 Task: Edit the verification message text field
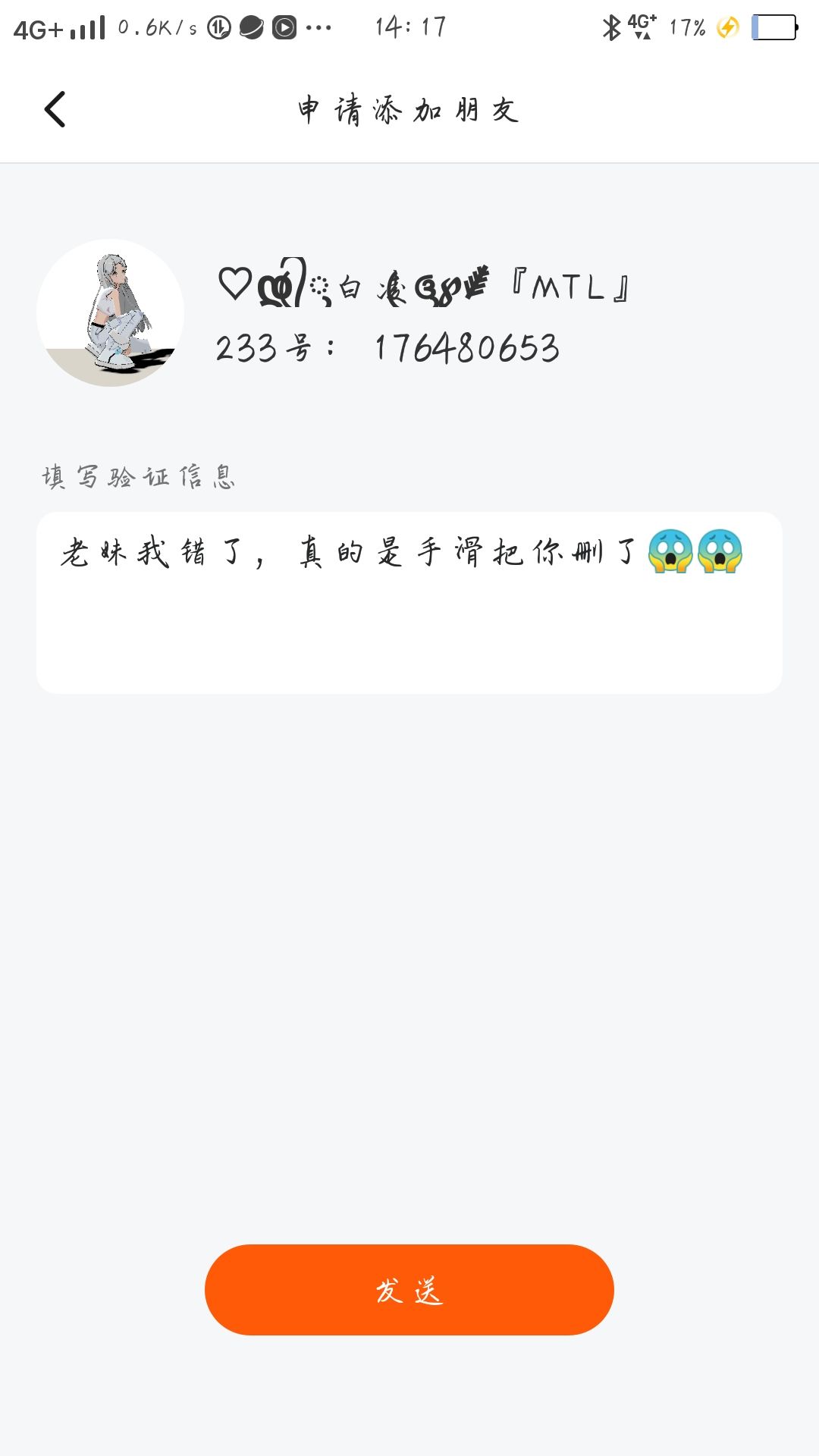409,602
